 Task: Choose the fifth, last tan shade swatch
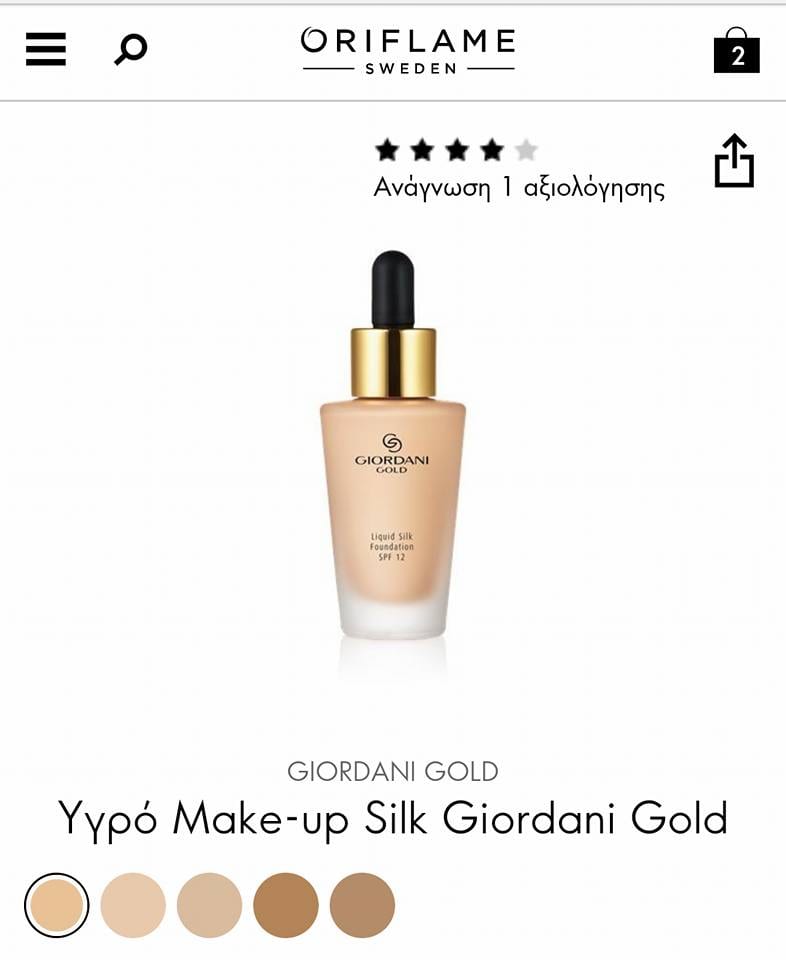(362, 905)
